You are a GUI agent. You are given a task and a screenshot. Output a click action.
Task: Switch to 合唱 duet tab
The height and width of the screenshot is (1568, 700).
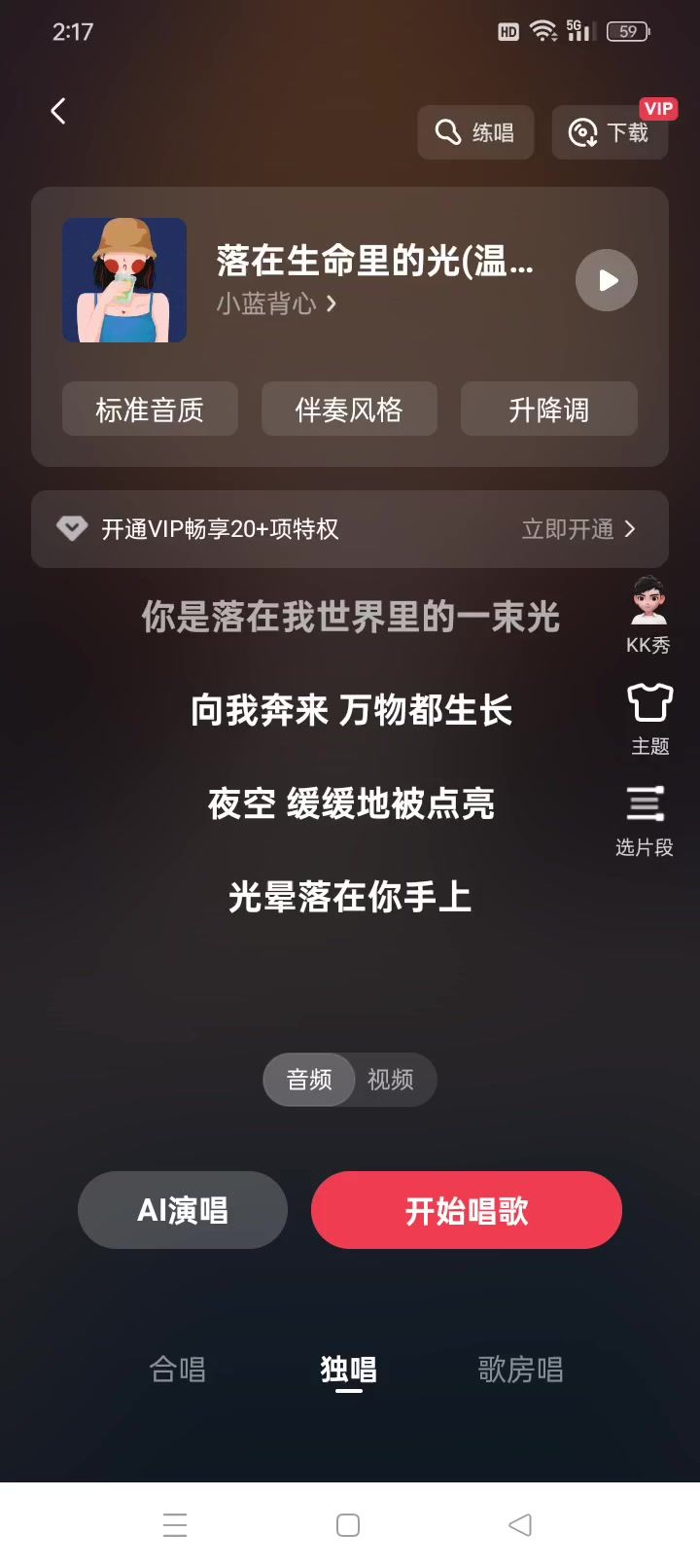[178, 1370]
